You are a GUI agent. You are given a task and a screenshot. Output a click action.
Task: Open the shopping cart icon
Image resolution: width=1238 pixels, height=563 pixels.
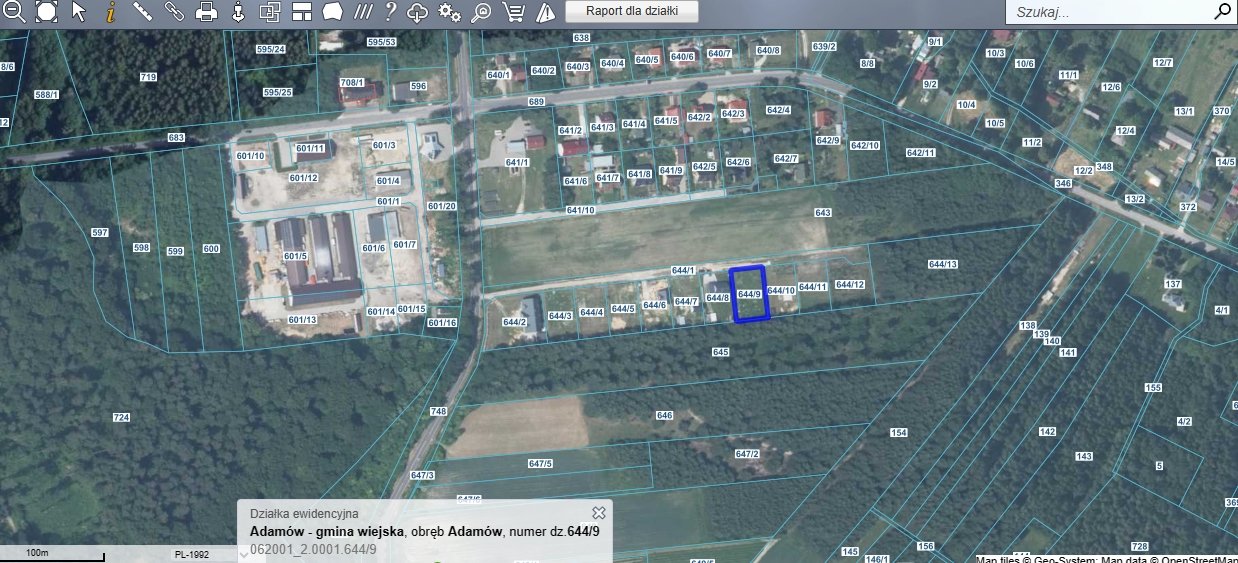pos(514,12)
